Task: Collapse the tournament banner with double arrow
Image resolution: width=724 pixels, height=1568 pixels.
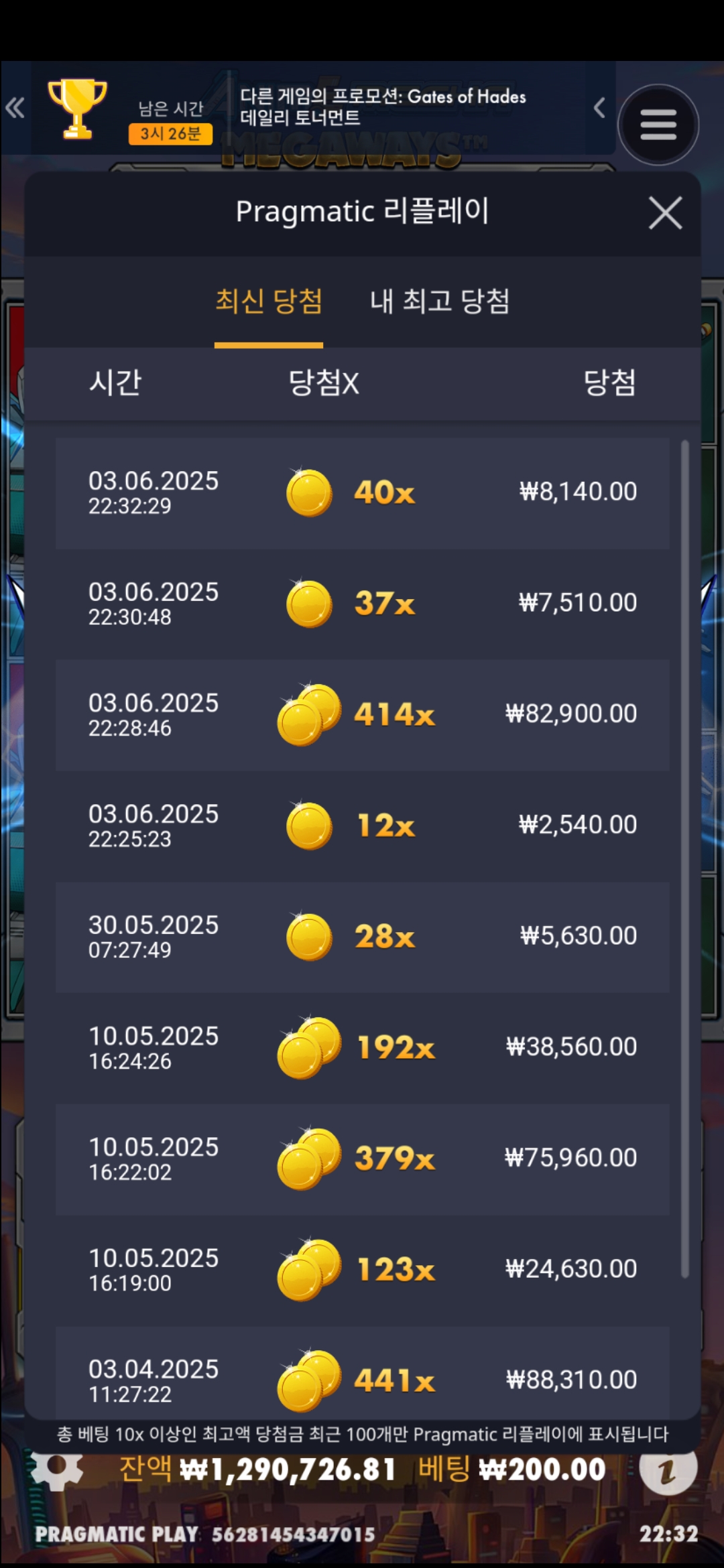Action: coord(15,108)
